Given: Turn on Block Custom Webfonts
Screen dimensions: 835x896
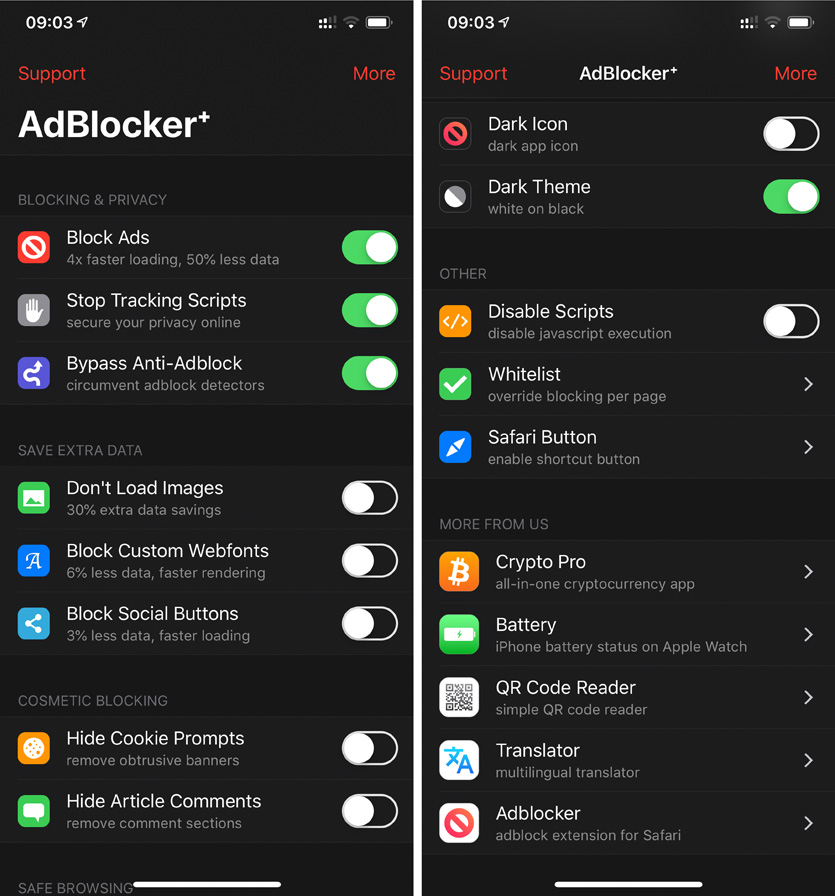Looking at the screenshot, I should point(369,561).
